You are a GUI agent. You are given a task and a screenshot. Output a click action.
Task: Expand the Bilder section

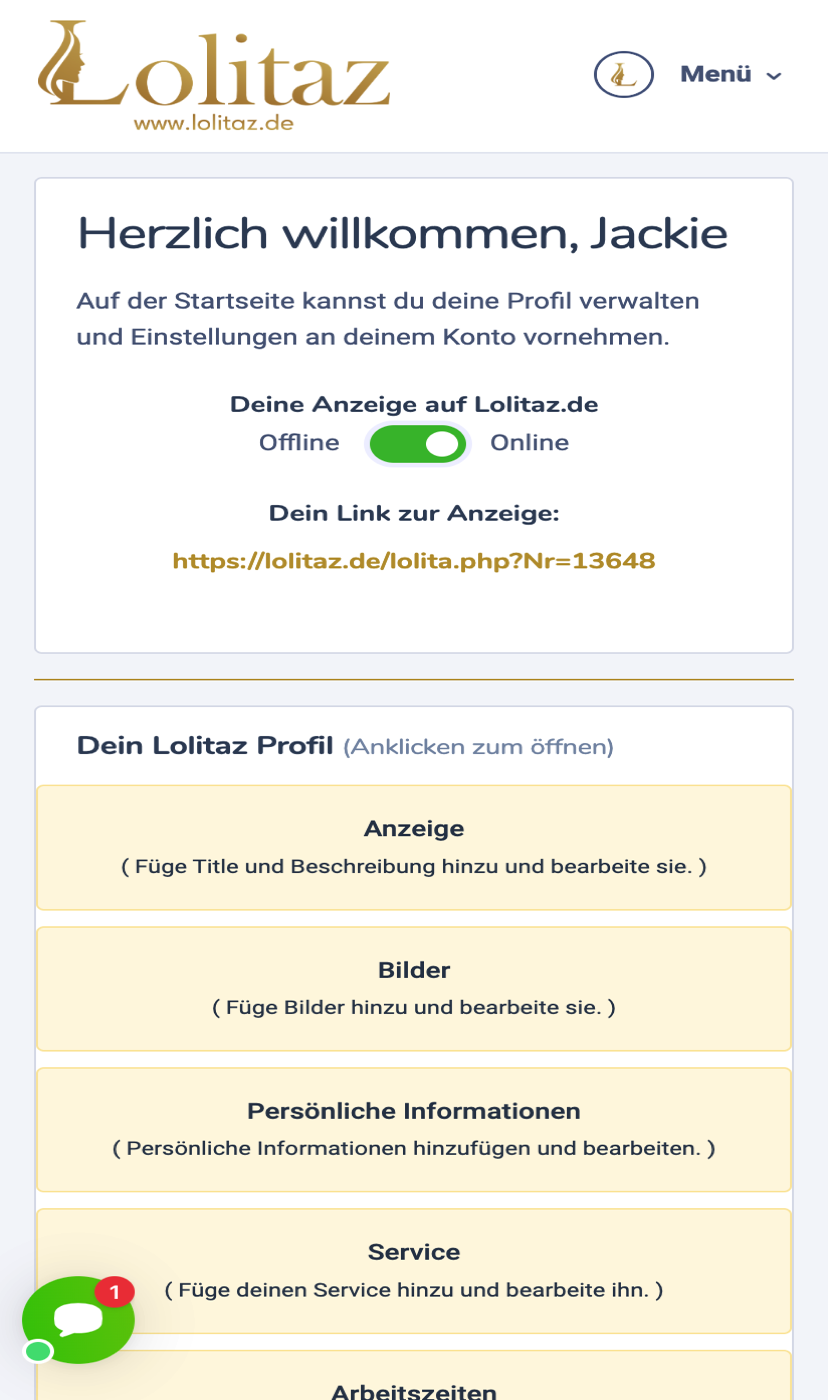coord(414,988)
